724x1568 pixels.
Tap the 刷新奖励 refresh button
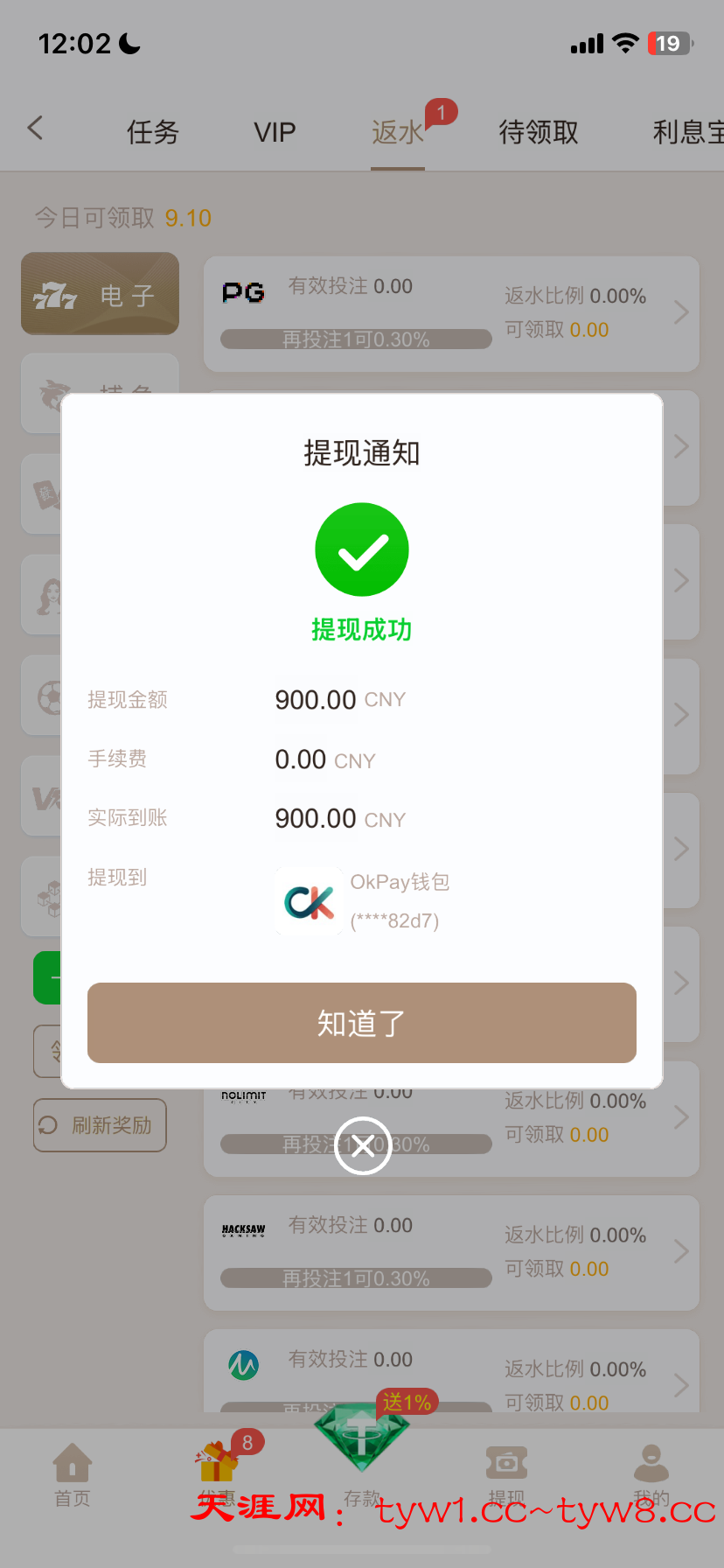(100, 1125)
